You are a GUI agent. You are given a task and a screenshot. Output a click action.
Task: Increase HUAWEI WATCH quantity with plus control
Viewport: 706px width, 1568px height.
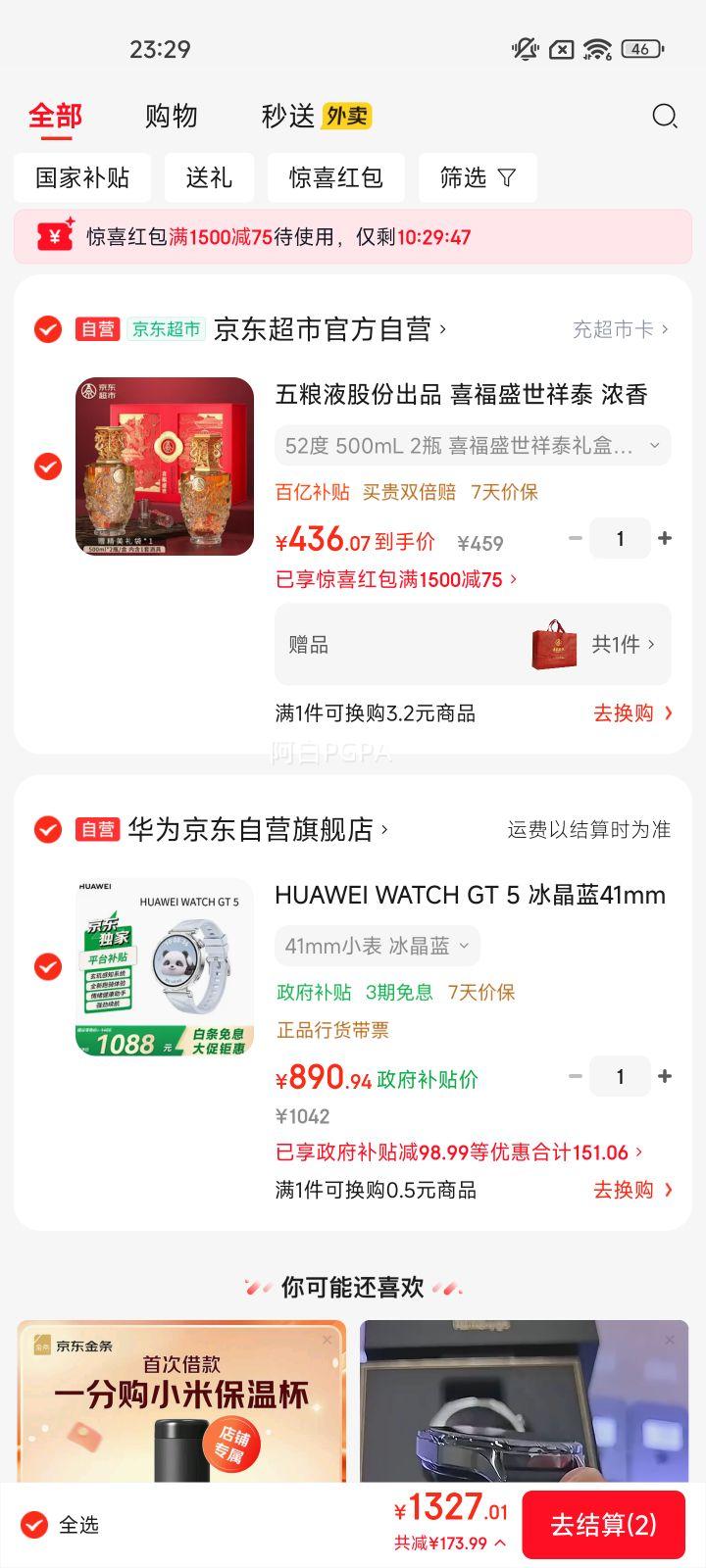click(665, 1076)
